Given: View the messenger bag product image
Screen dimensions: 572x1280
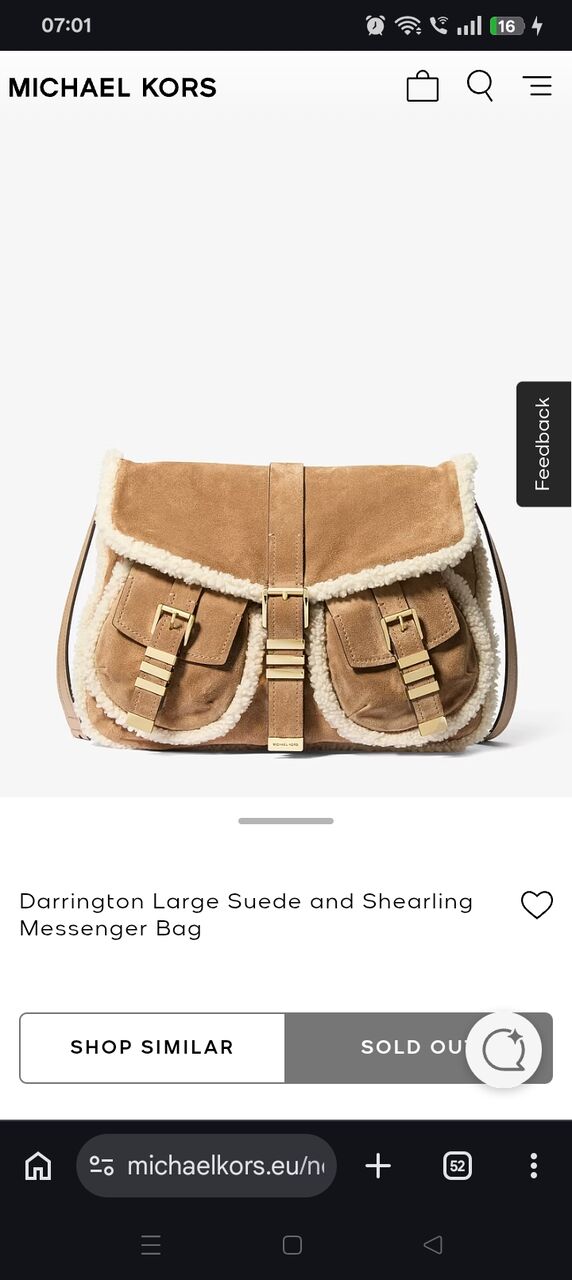Looking at the screenshot, I should pos(286,599).
